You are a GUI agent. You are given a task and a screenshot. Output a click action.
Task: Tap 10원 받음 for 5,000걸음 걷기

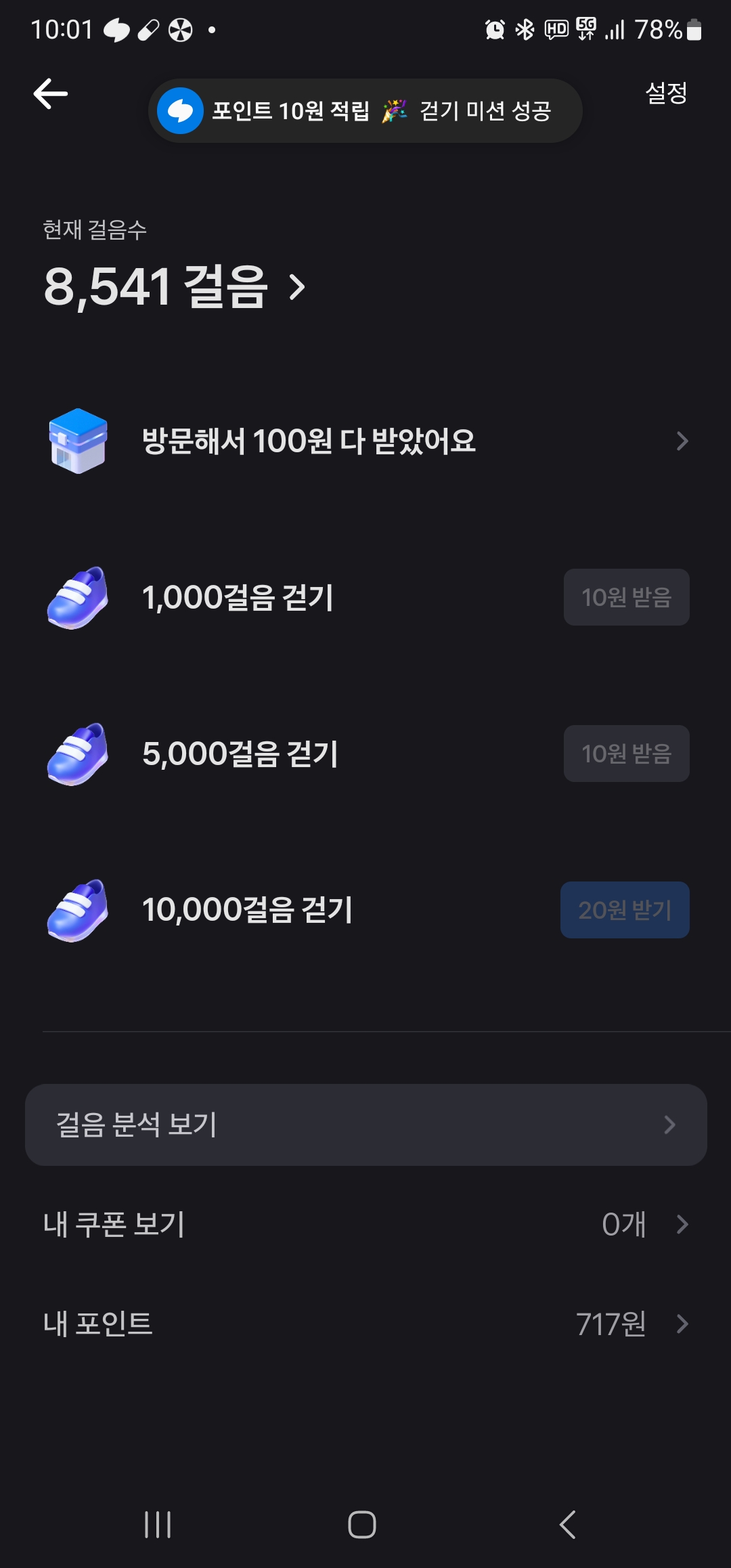pyautogui.click(x=626, y=754)
